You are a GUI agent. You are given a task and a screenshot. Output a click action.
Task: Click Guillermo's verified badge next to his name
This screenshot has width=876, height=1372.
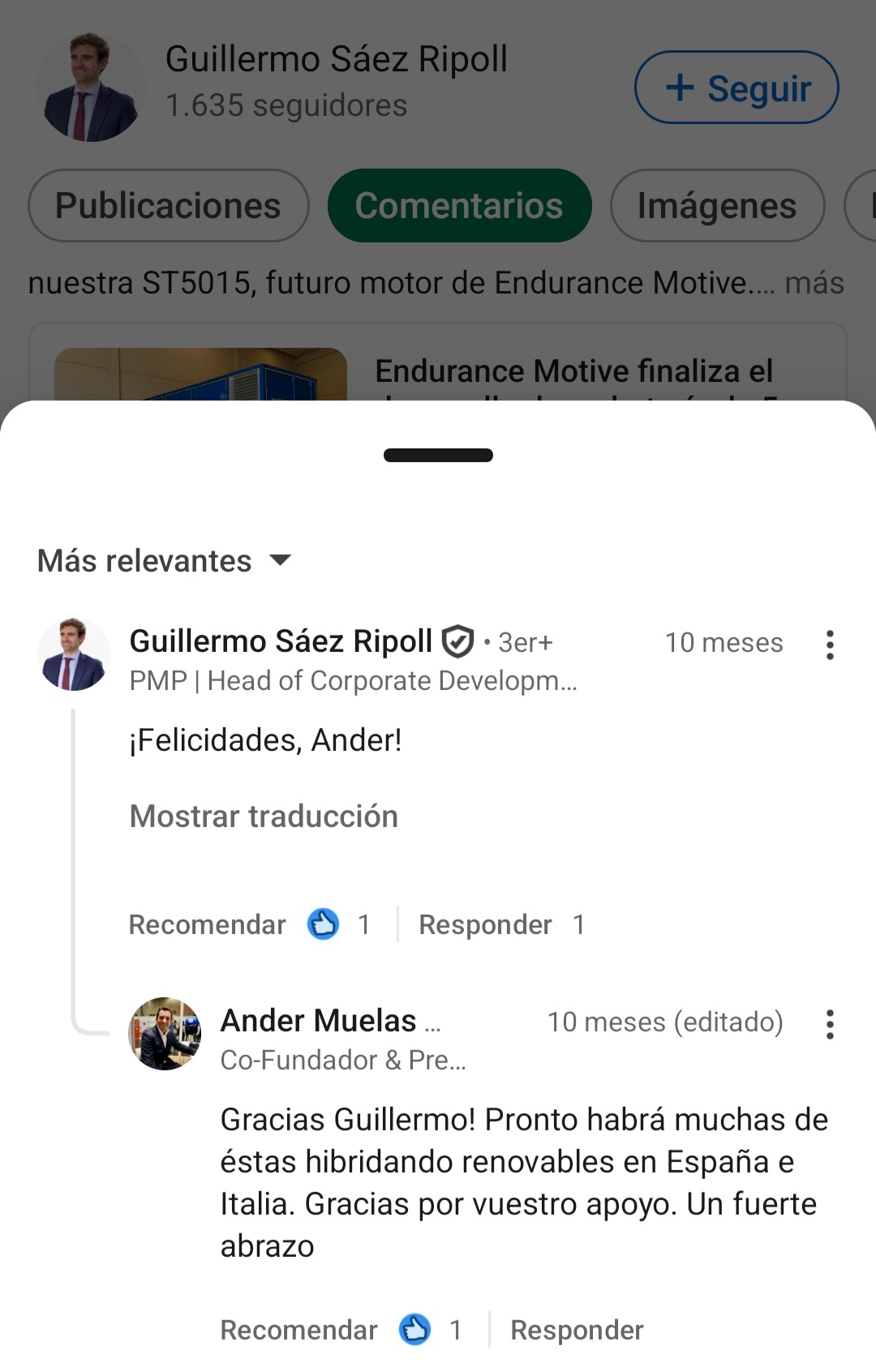click(x=458, y=641)
